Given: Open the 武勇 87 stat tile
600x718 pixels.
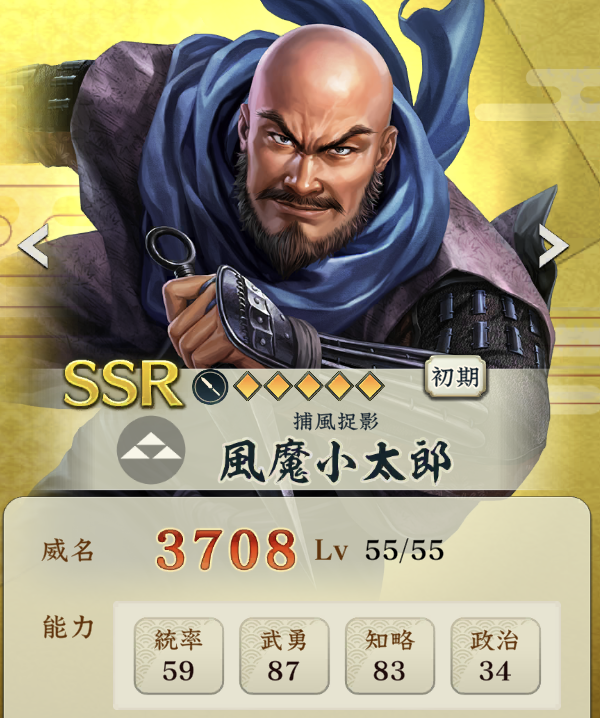Looking at the screenshot, I should pos(284,655).
